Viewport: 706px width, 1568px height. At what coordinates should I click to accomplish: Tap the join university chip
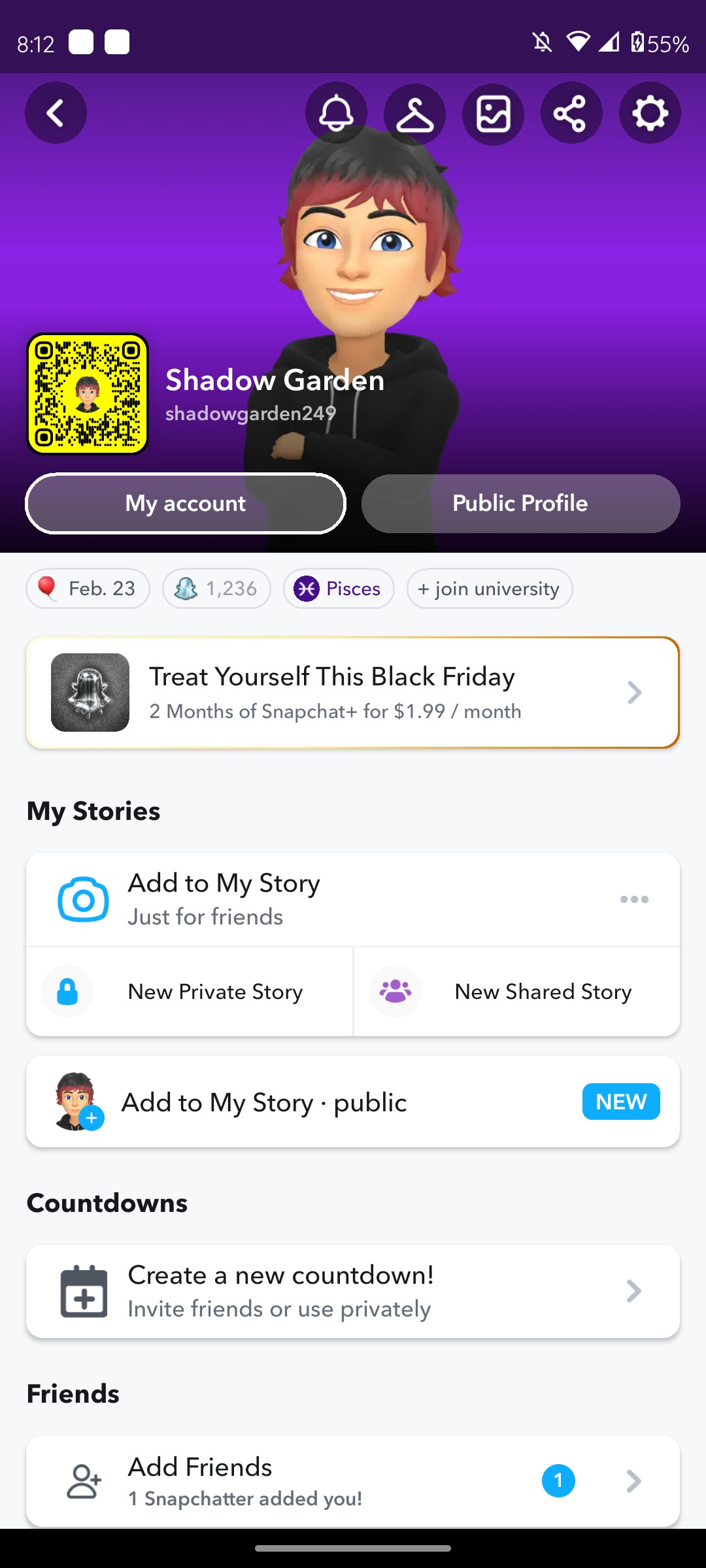489,589
